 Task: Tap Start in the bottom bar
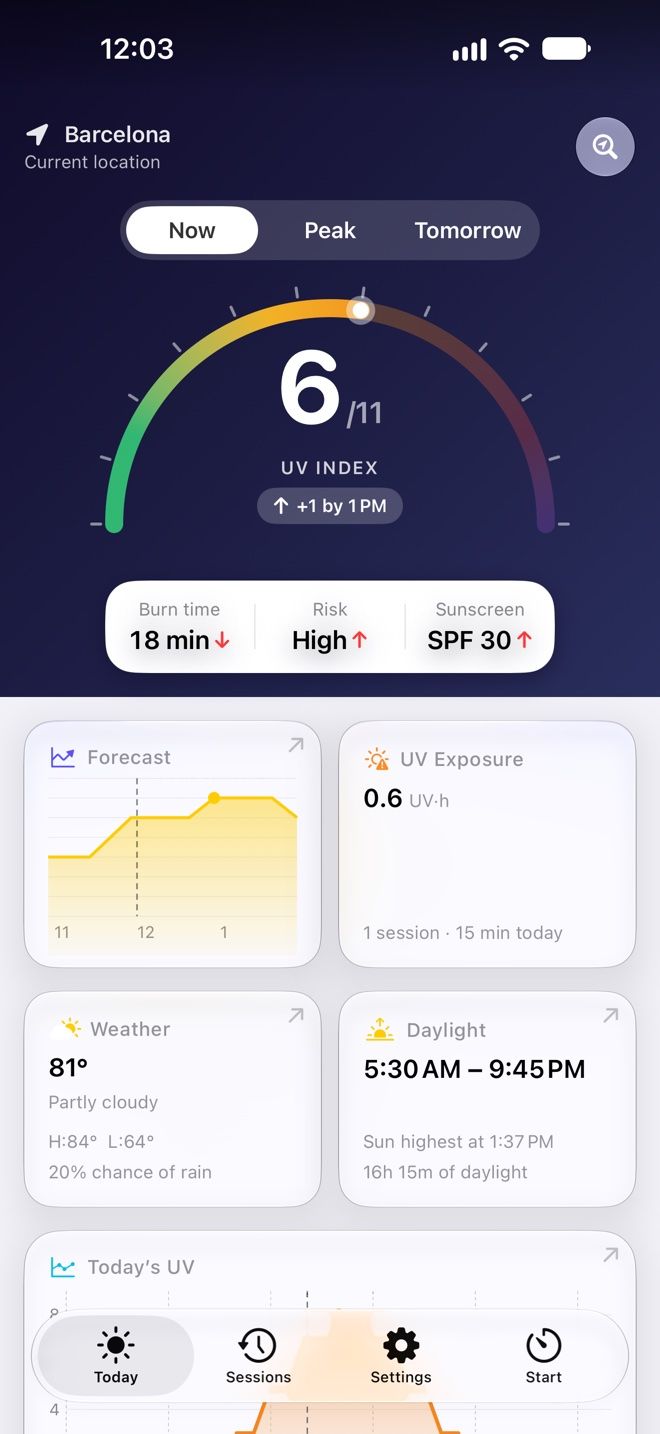click(x=544, y=1356)
